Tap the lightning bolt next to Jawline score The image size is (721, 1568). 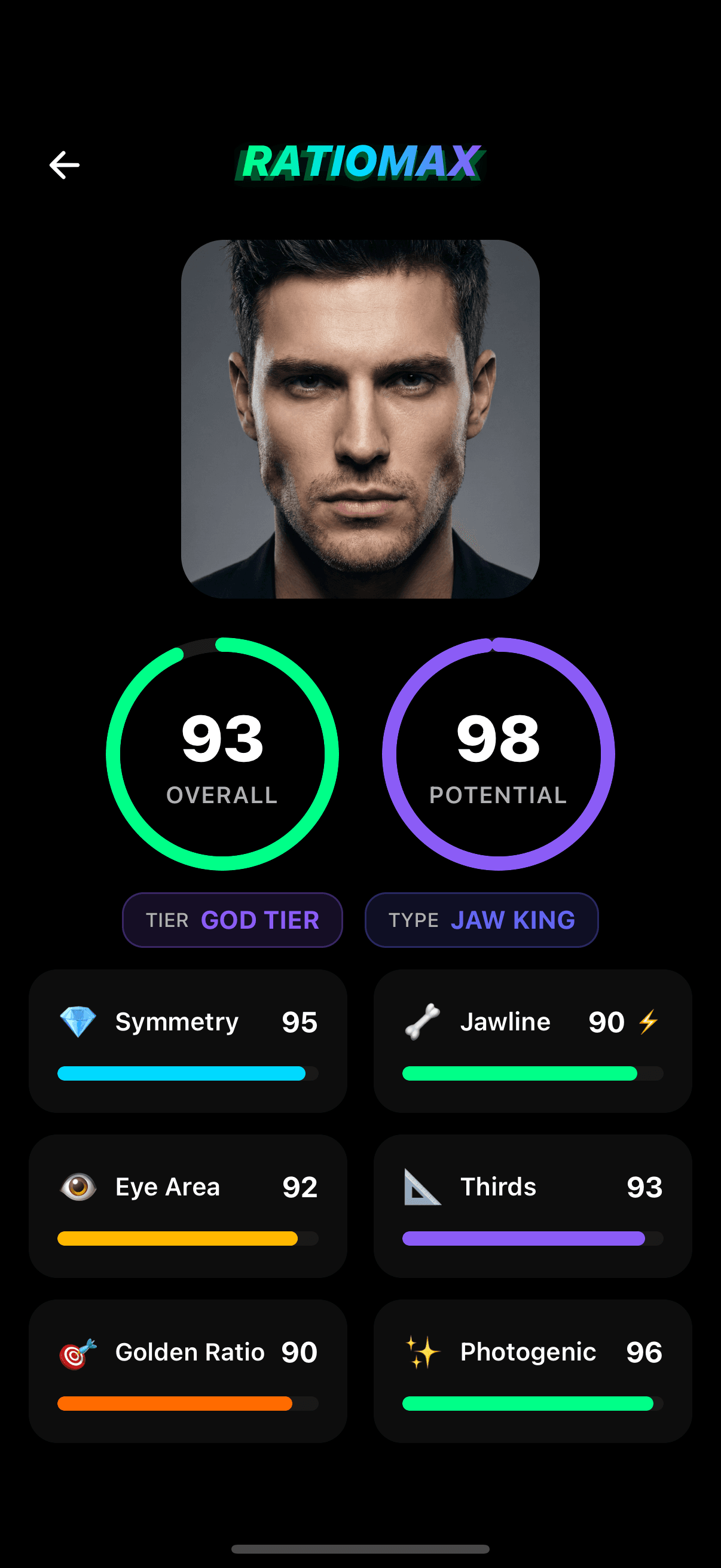(650, 1021)
